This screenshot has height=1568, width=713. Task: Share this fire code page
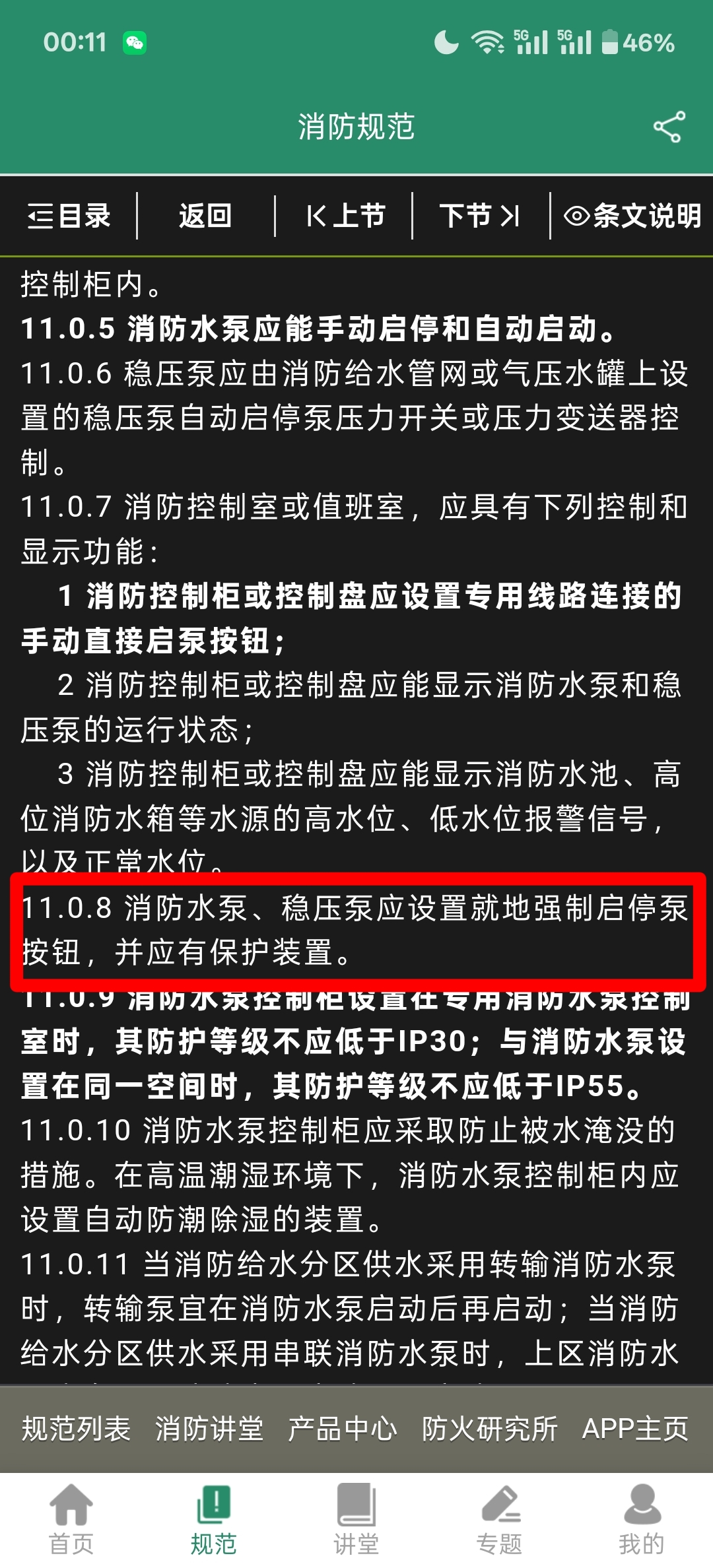[669, 127]
